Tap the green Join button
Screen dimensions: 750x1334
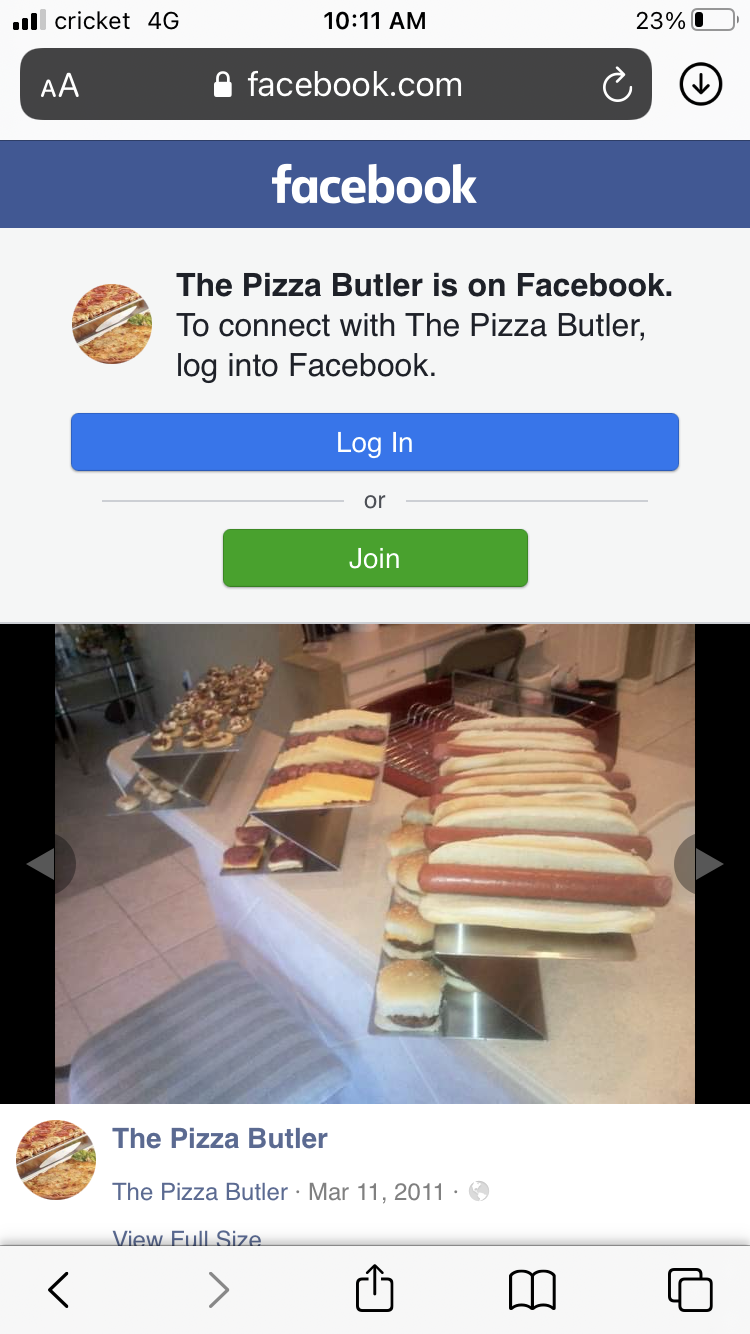pyautogui.click(x=375, y=558)
